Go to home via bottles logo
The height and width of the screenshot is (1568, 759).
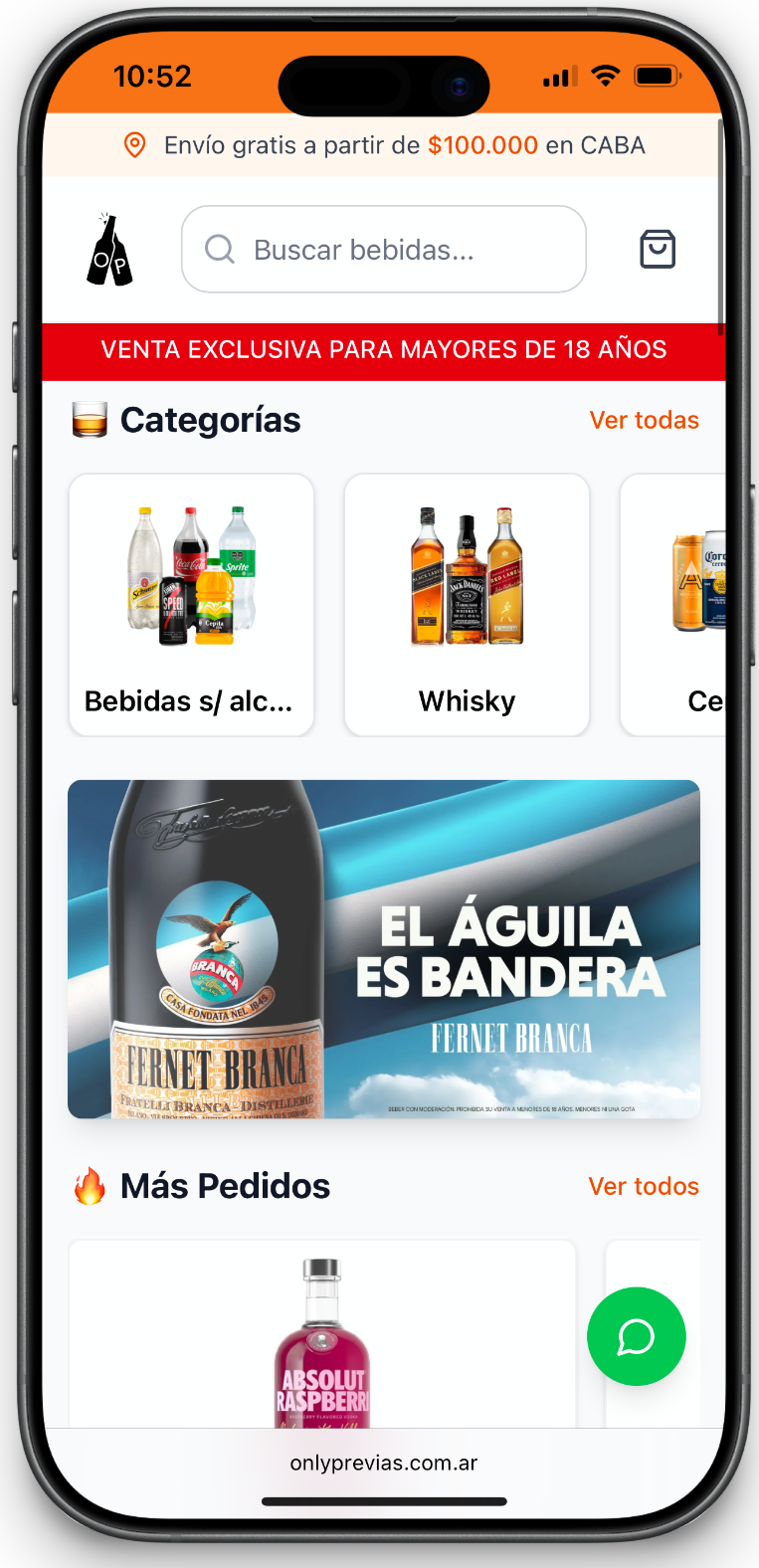[109, 251]
